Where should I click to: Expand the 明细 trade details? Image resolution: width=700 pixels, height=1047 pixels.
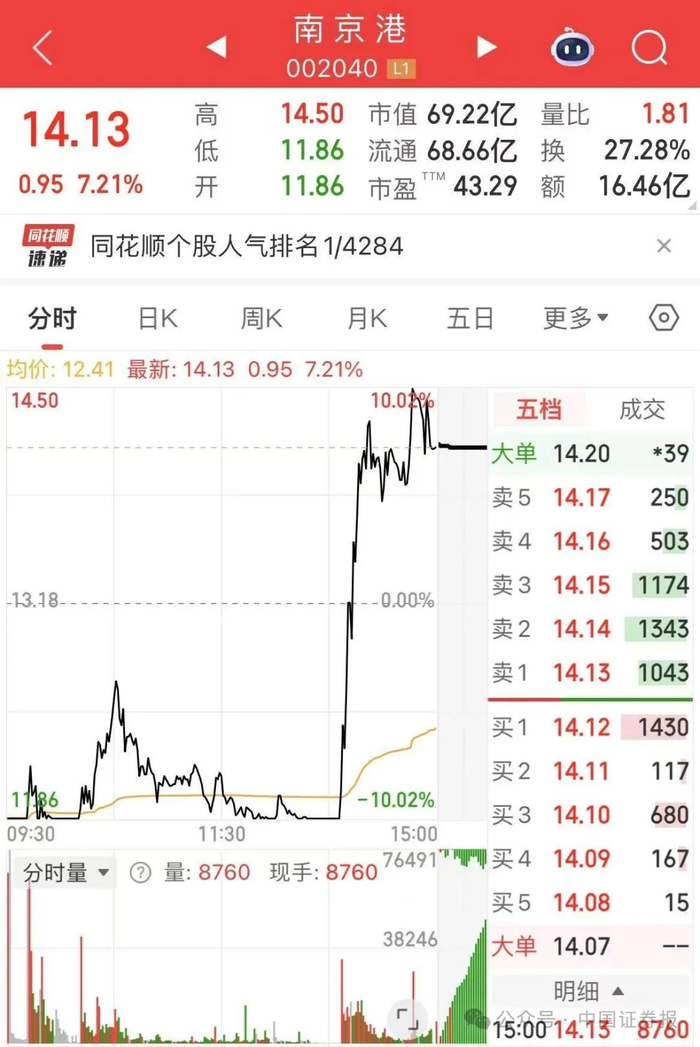coord(589,991)
